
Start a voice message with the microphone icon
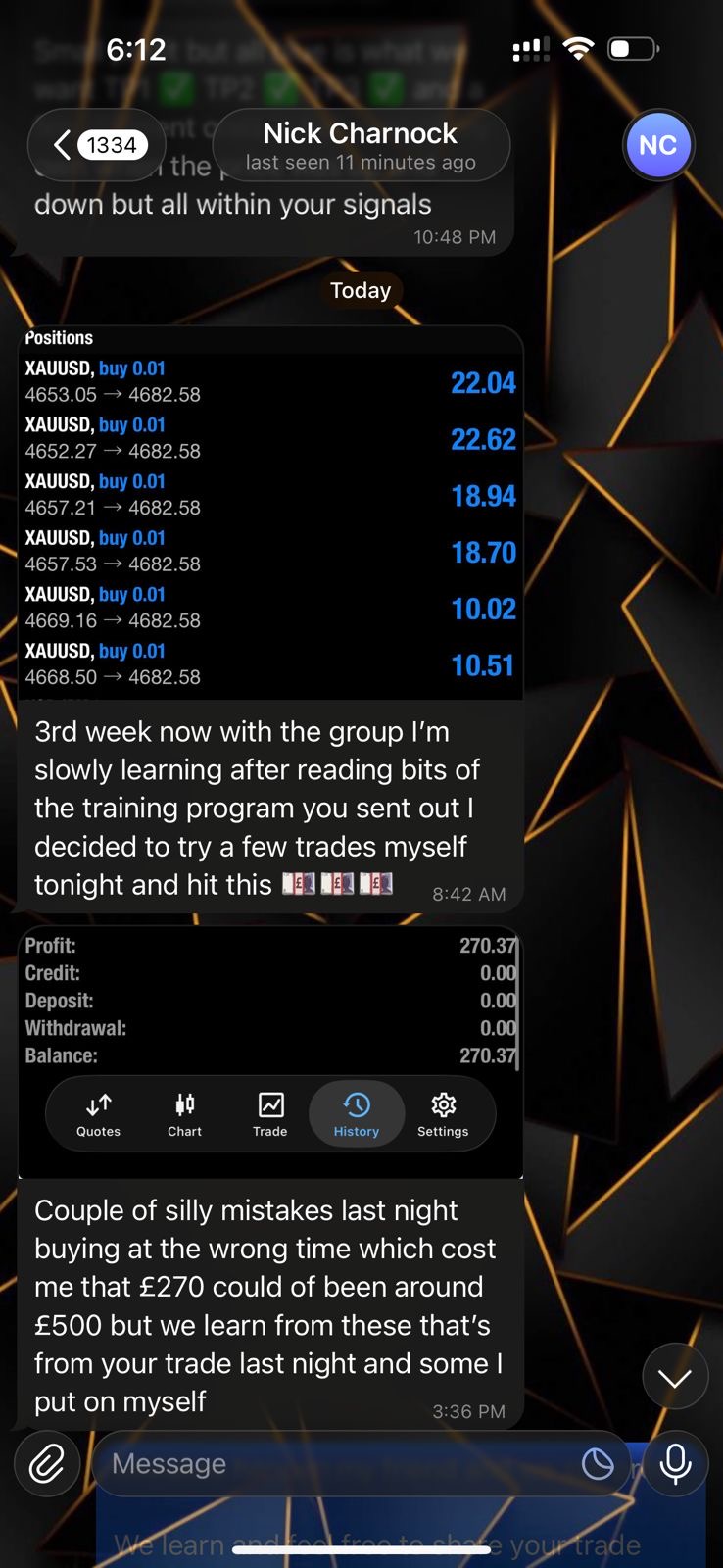[x=676, y=1463]
